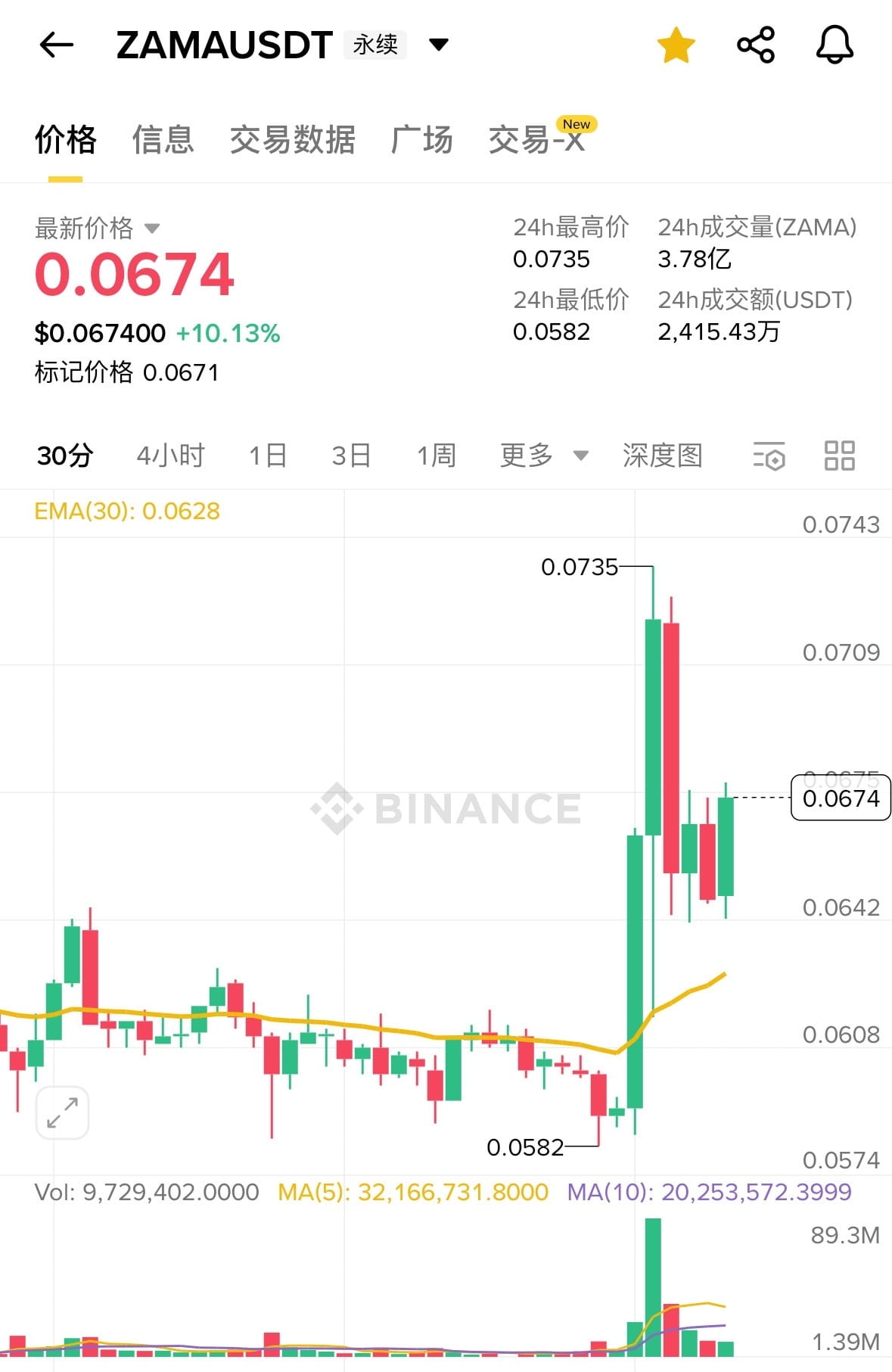Open the ZAMAUSDT pair dropdown
The image size is (892, 1372).
coord(438,45)
